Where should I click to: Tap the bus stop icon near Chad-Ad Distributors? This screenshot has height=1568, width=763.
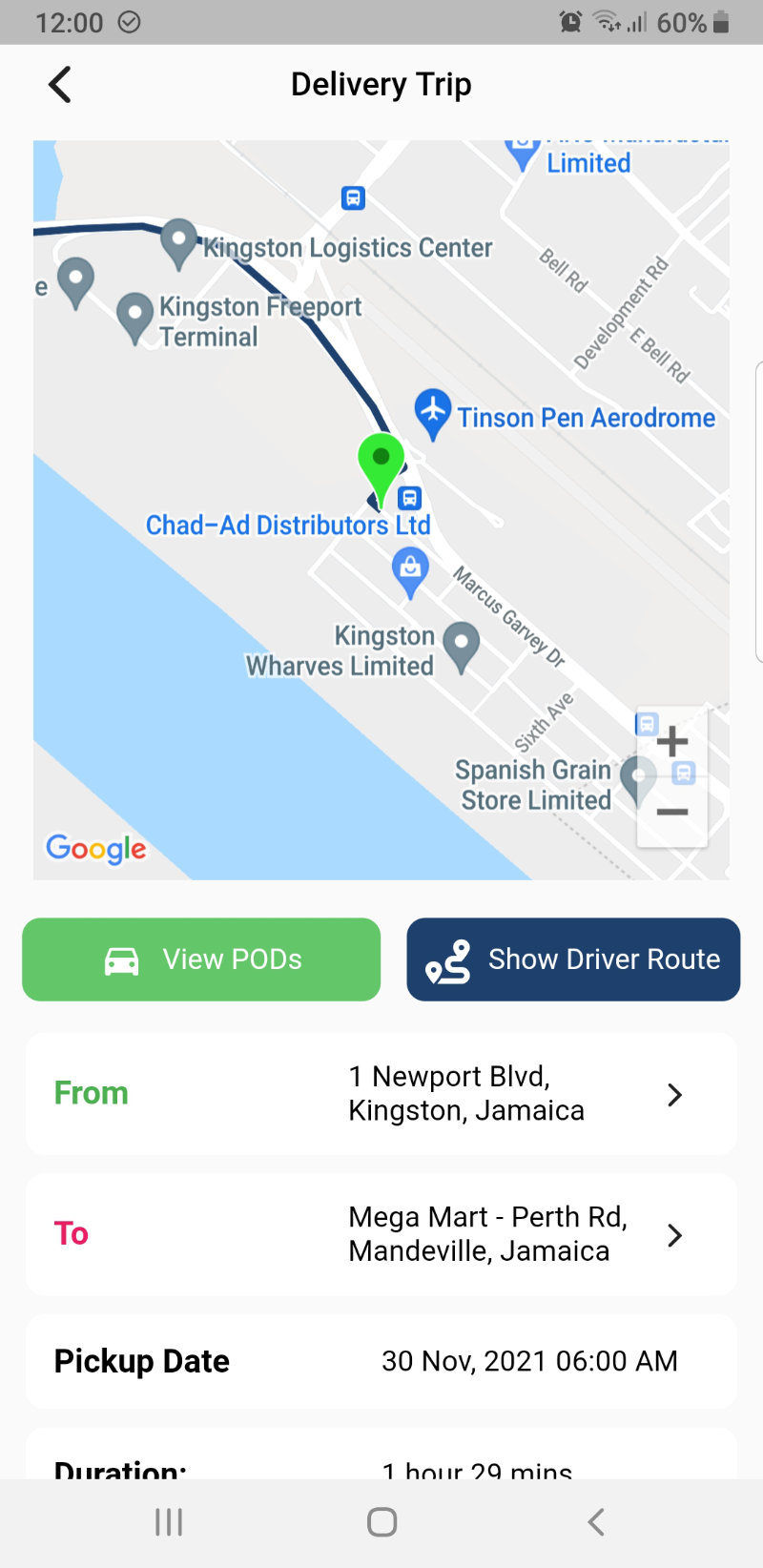[410, 498]
